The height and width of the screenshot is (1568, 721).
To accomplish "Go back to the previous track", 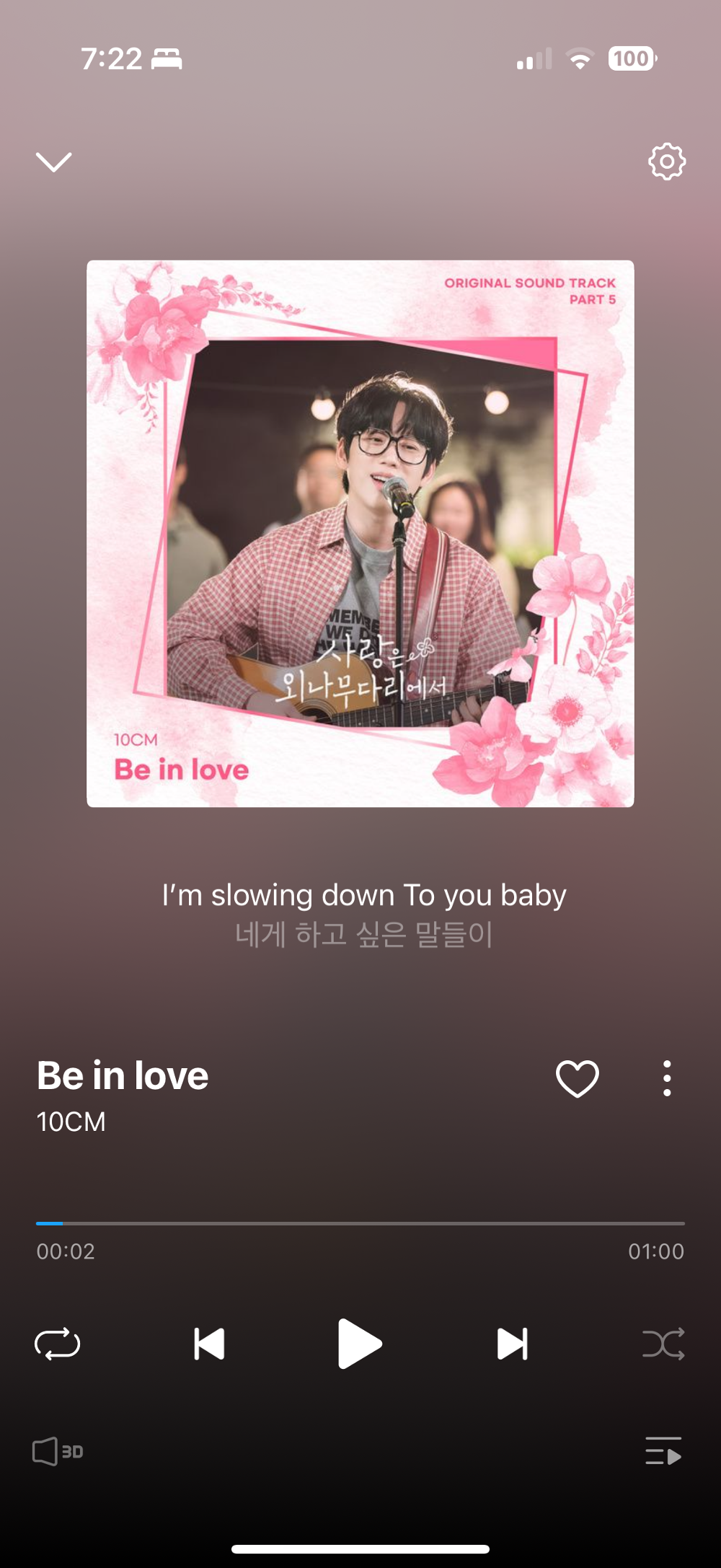I will point(208,1343).
